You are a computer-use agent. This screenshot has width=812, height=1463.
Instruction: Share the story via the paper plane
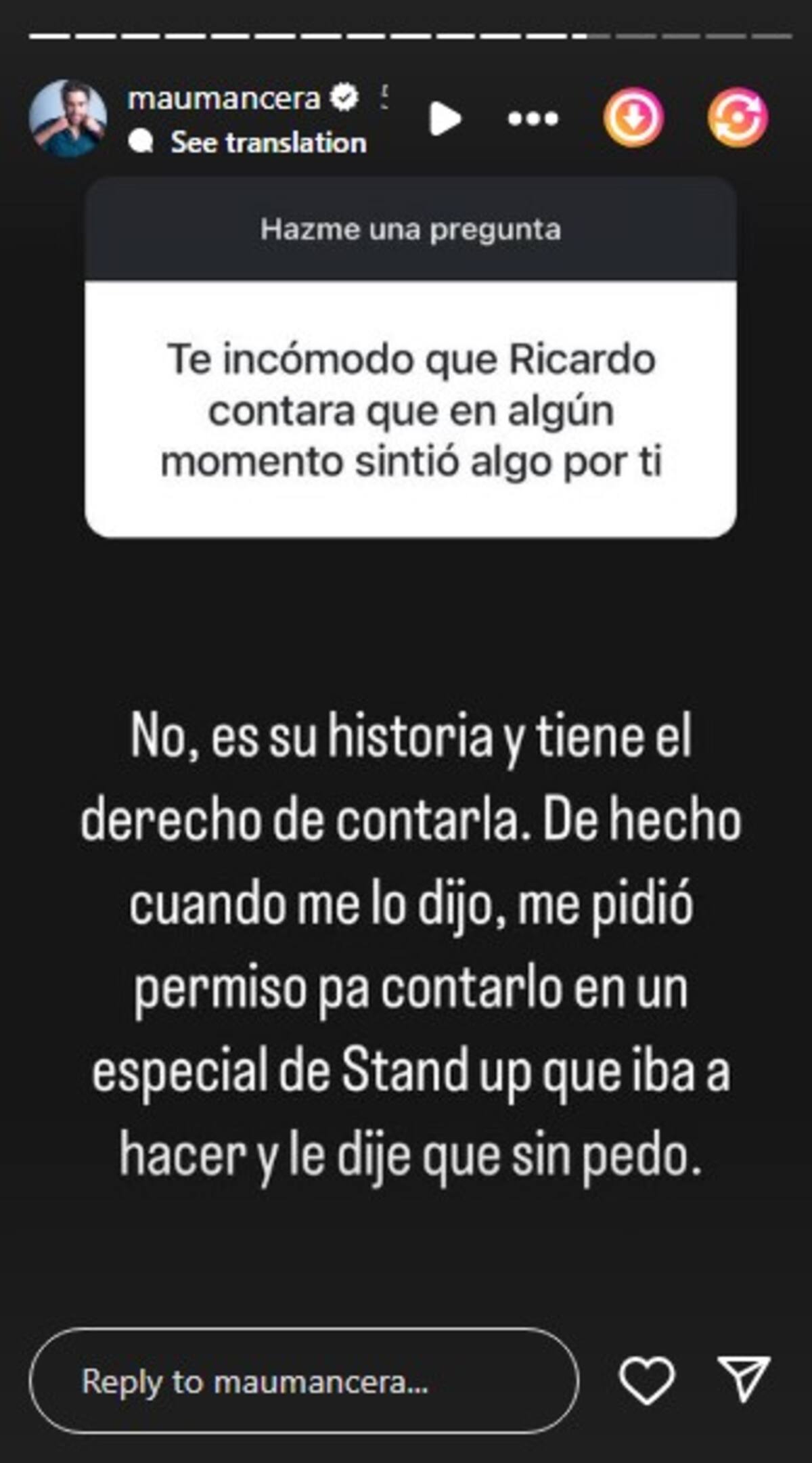743,1378
